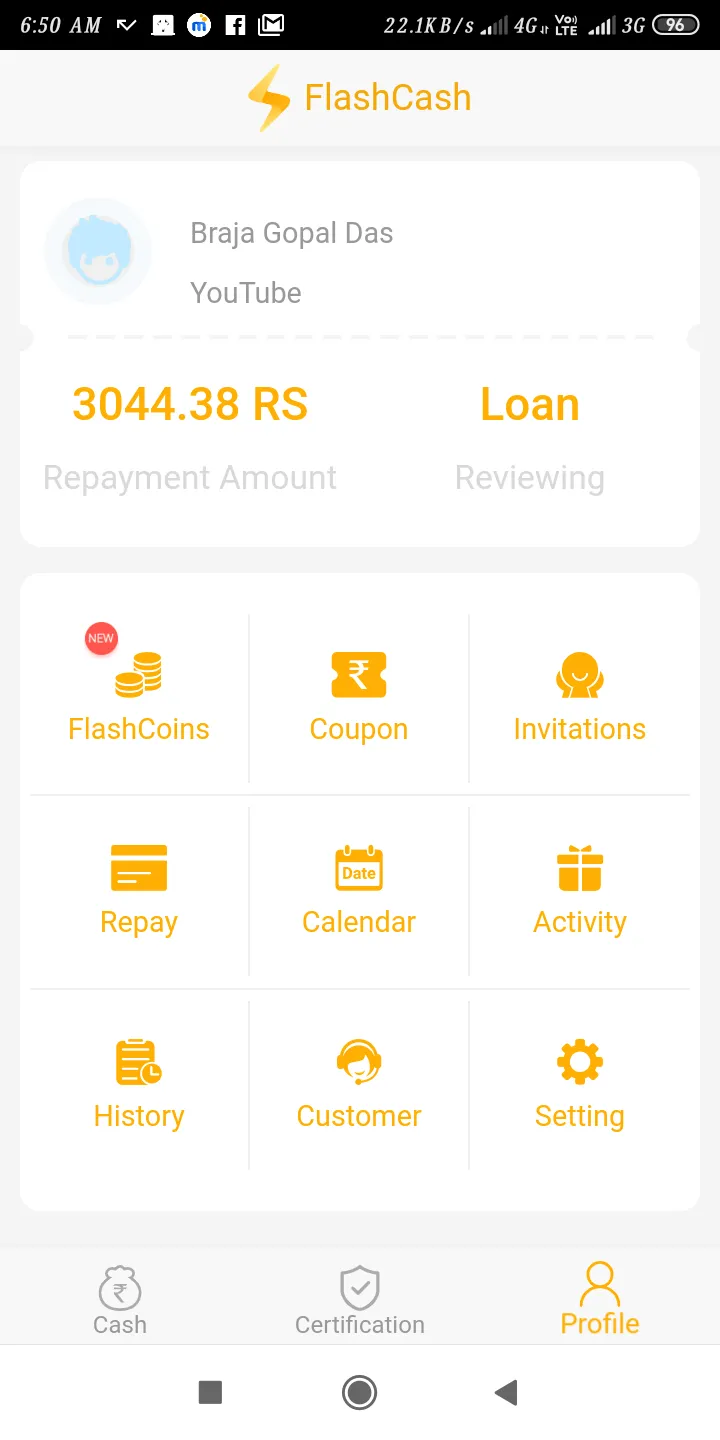
Task: Switch to the Certification tab
Action: tap(360, 1300)
